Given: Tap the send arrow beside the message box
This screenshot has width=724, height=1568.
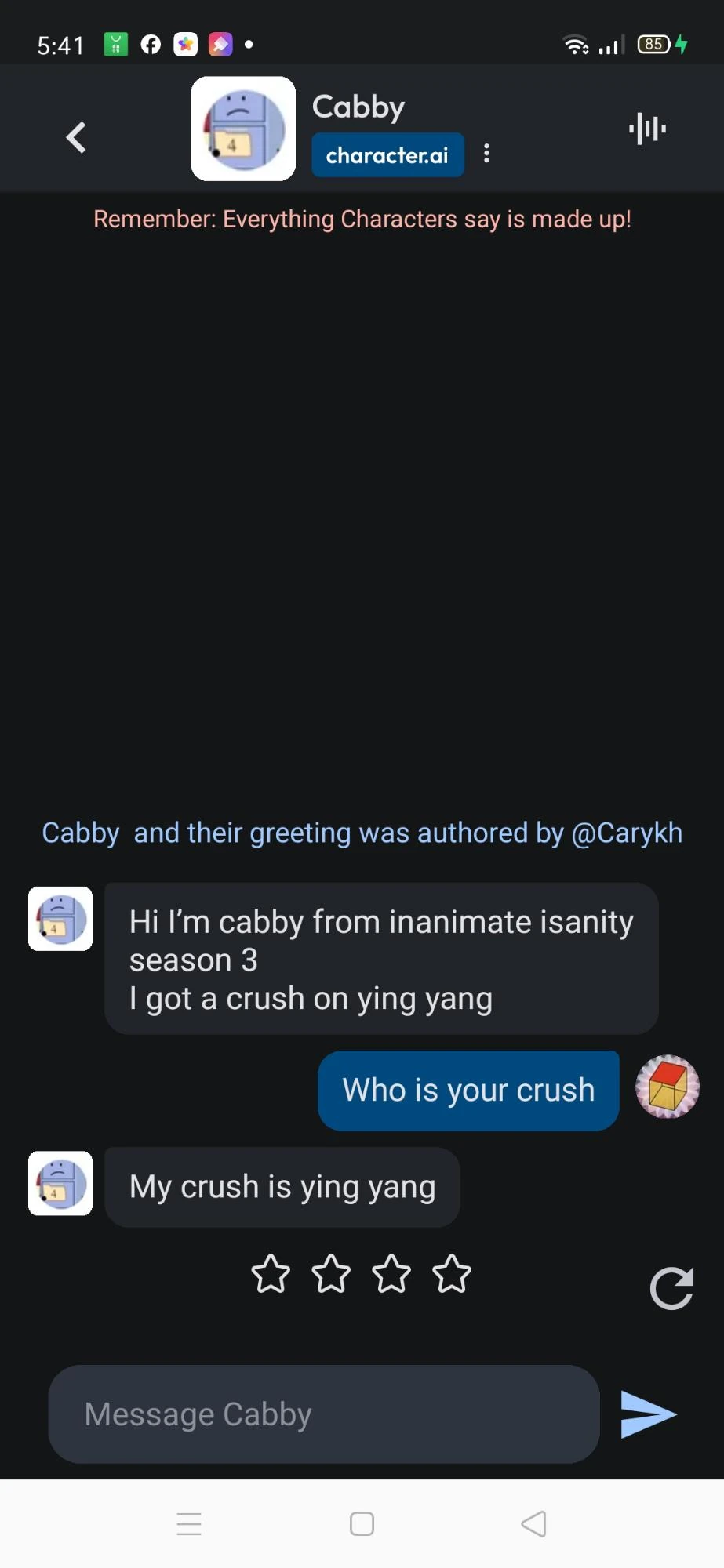Looking at the screenshot, I should (x=648, y=1414).
